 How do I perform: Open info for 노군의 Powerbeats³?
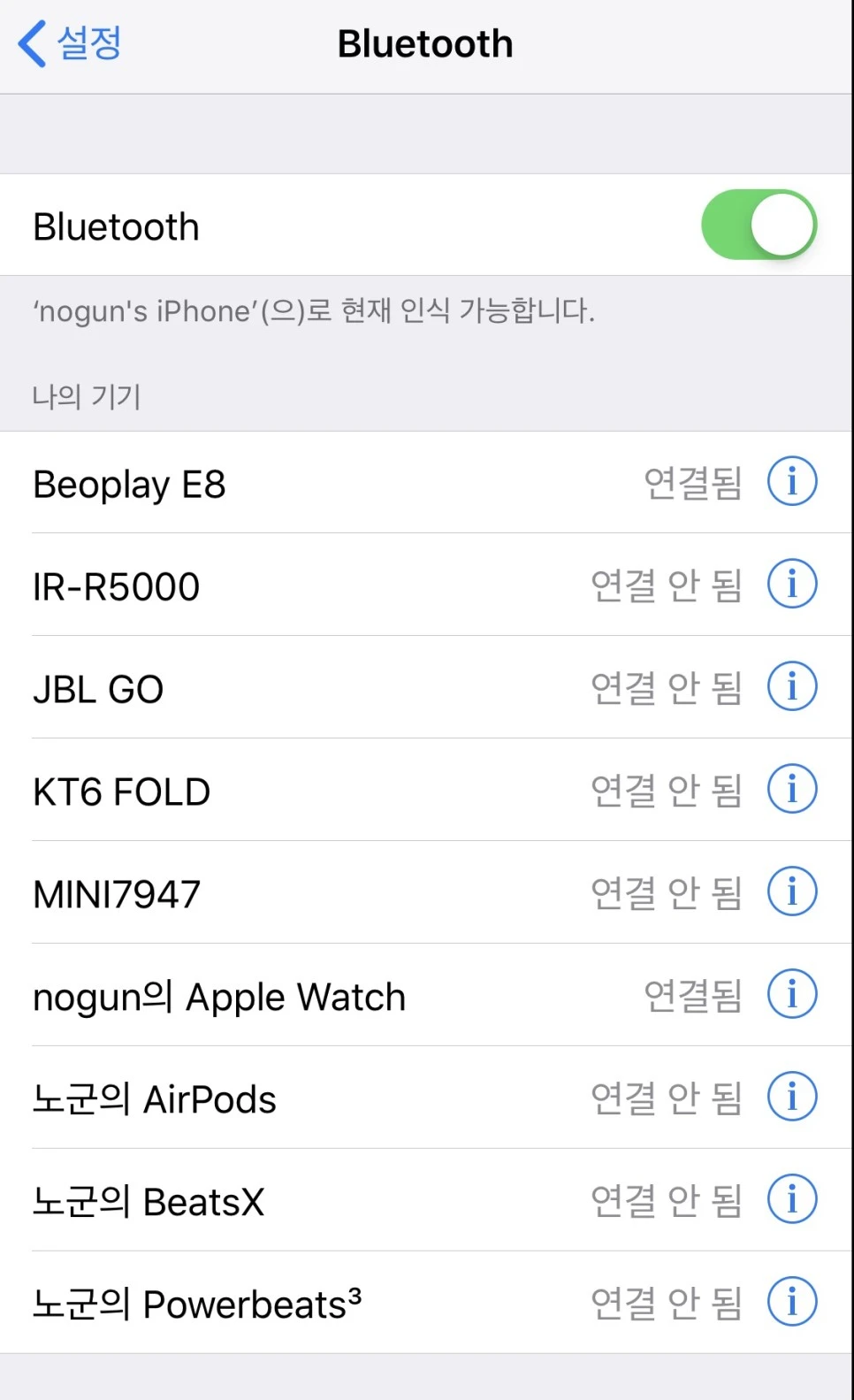(x=792, y=1301)
